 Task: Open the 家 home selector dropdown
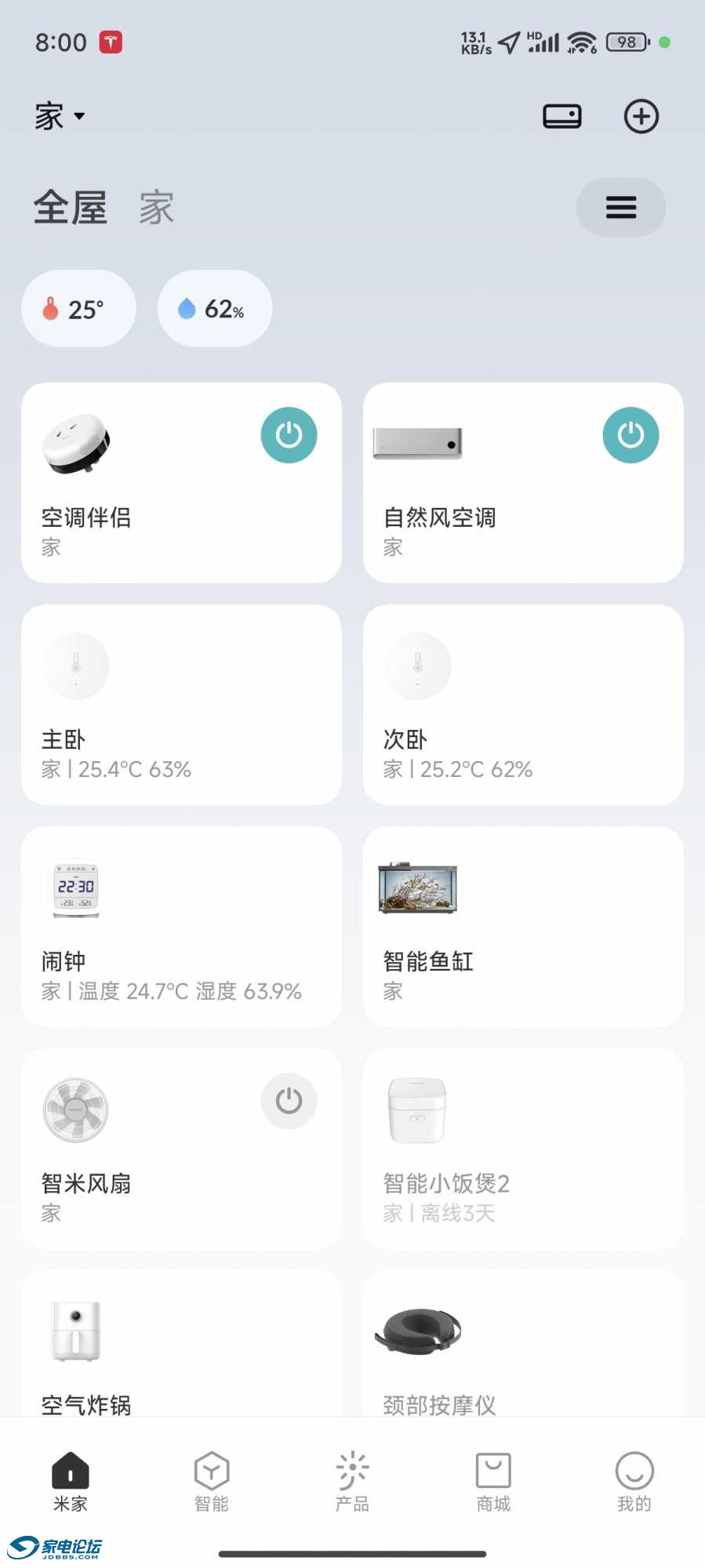pos(60,117)
